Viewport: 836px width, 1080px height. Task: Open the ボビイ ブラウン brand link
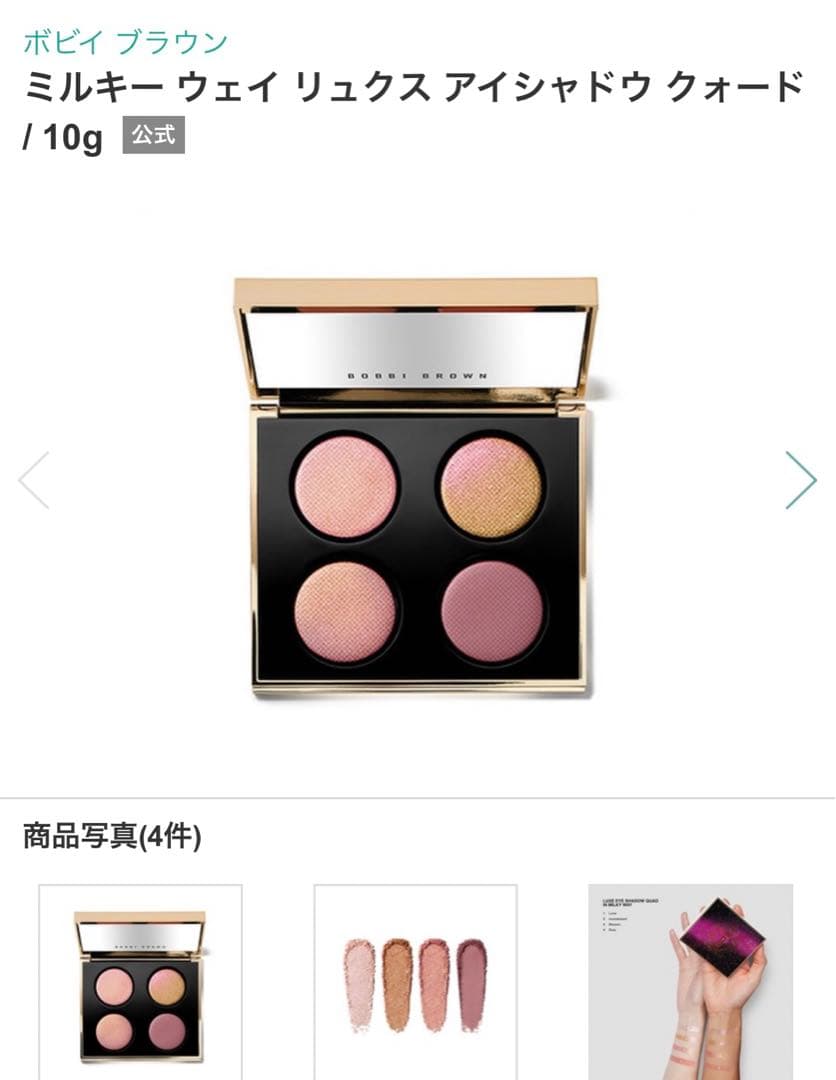click(125, 42)
